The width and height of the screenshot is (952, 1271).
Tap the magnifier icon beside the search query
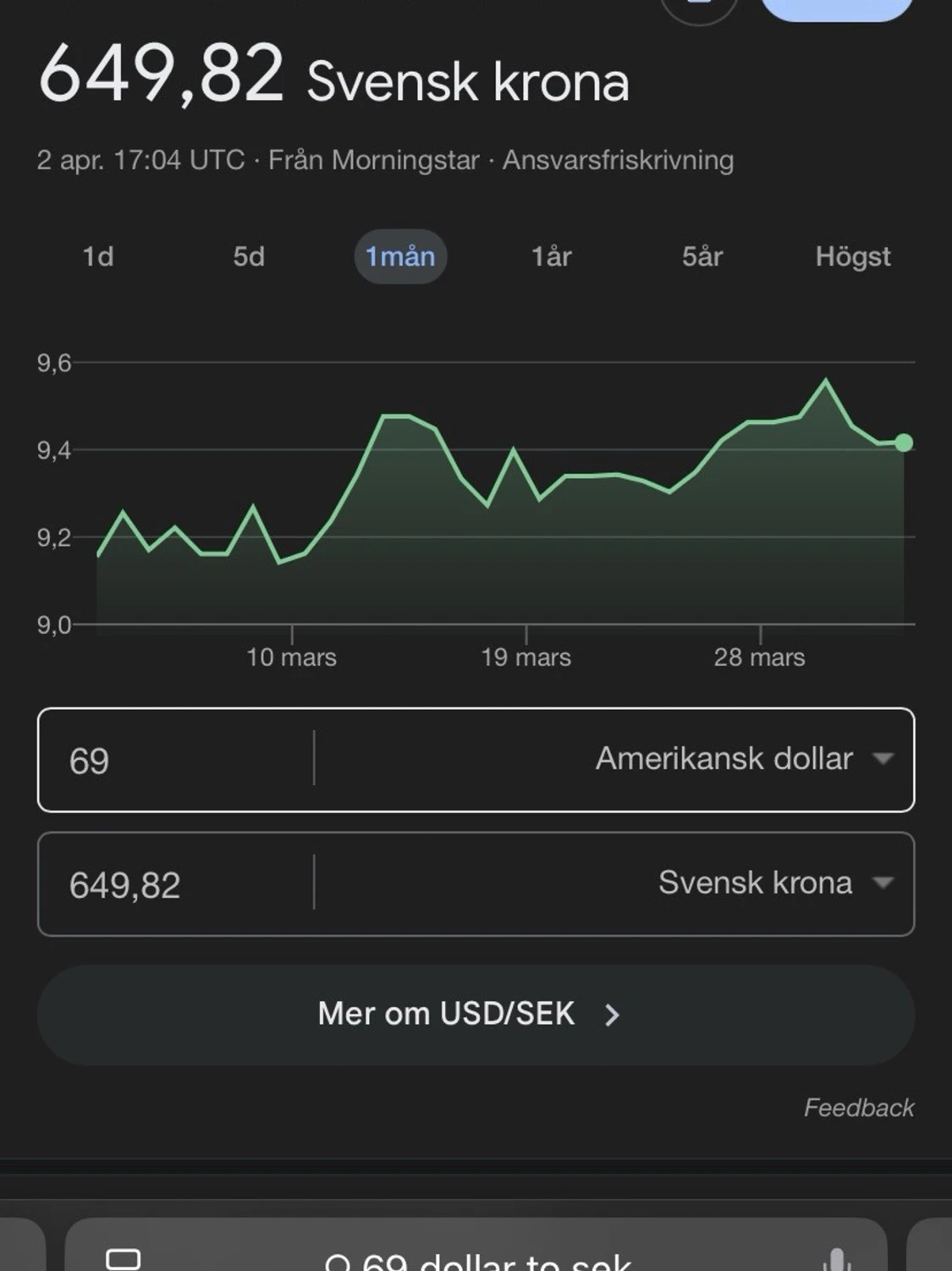343,1263
